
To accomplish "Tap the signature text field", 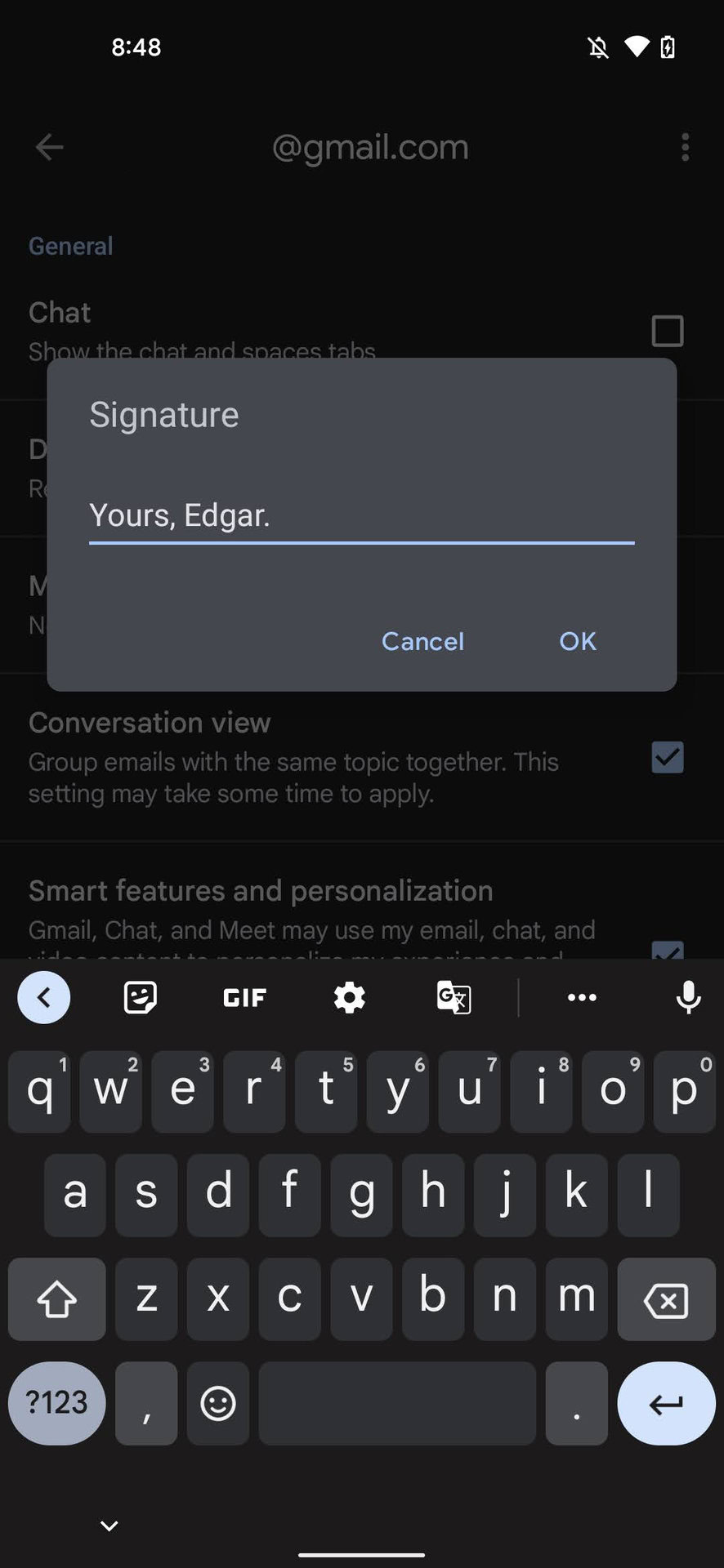I will (x=361, y=515).
